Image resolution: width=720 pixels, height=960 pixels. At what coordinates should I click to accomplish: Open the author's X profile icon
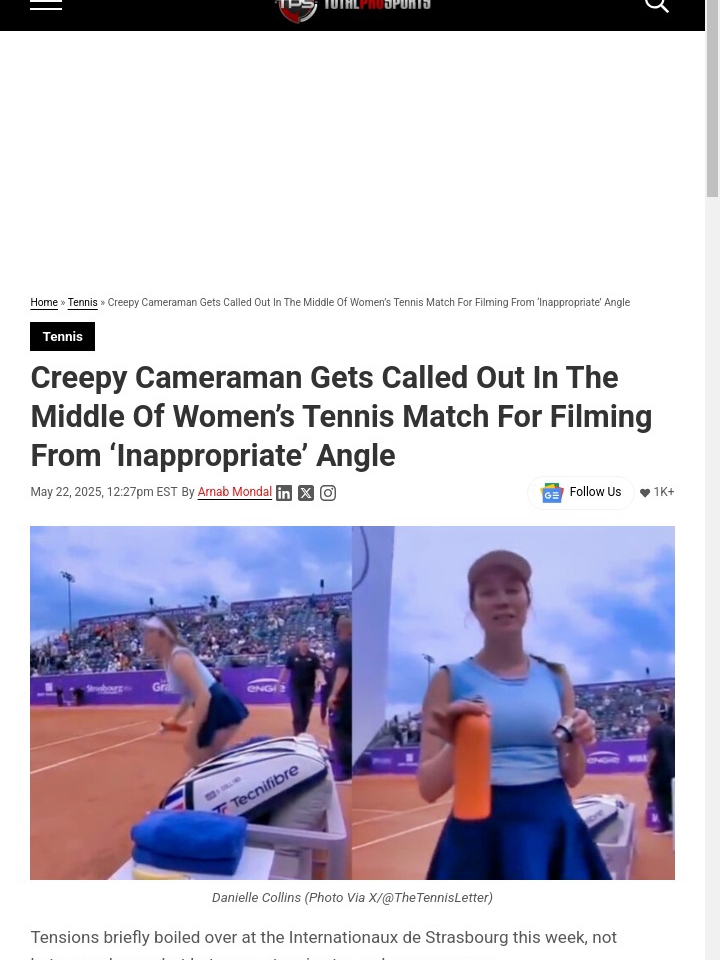tap(306, 493)
